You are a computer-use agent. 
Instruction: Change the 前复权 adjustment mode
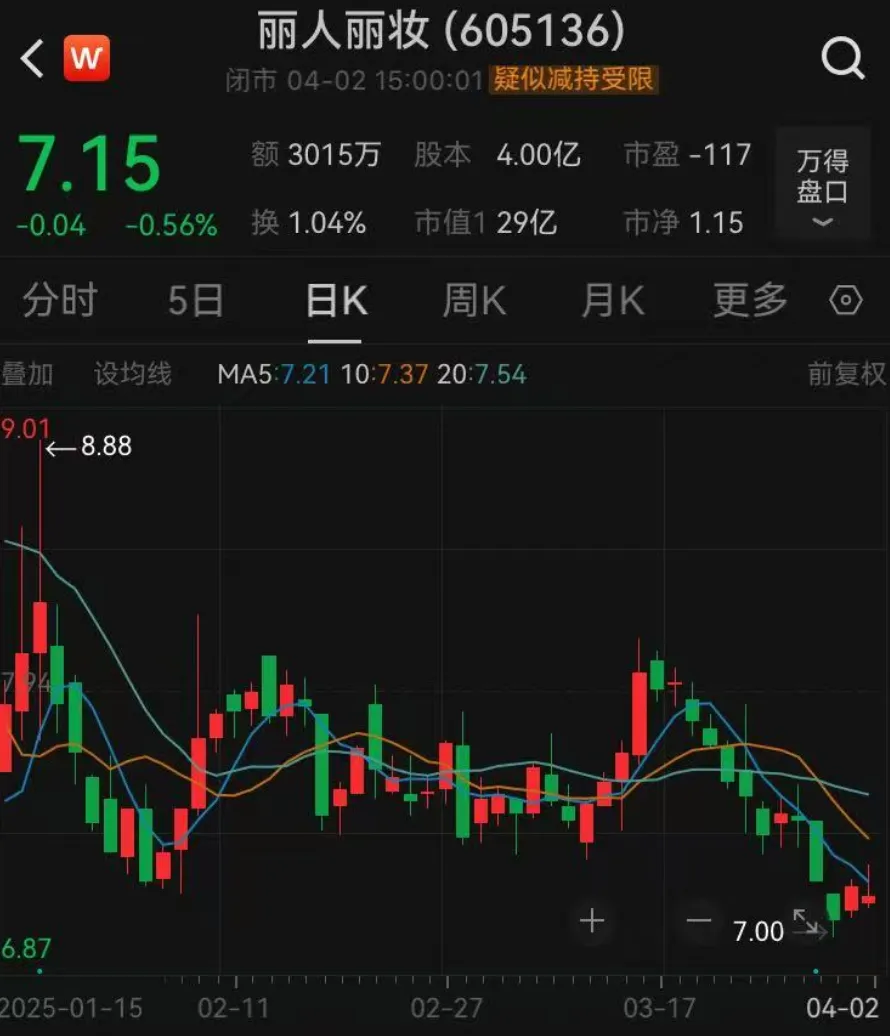pyautogui.click(x=846, y=374)
